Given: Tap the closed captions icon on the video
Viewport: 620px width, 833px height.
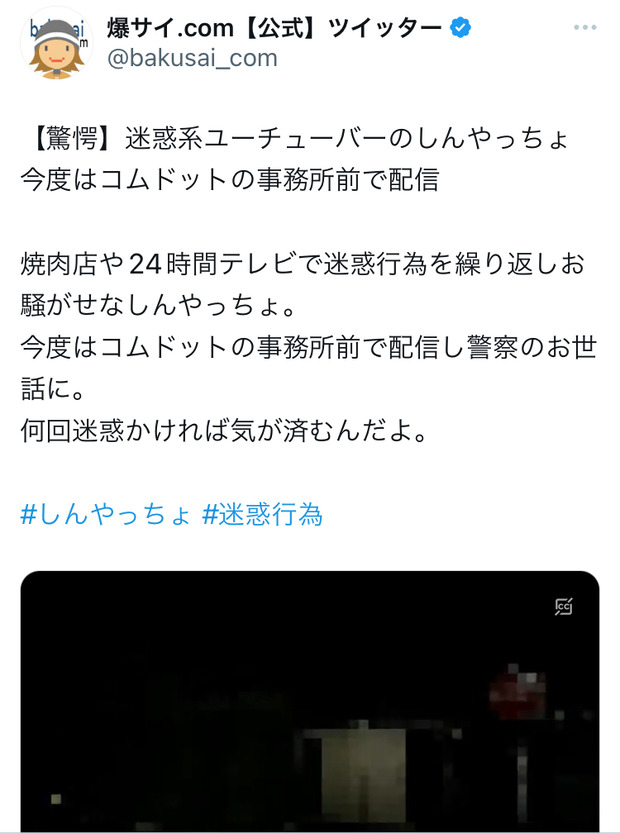Looking at the screenshot, I should coord(564,606).
